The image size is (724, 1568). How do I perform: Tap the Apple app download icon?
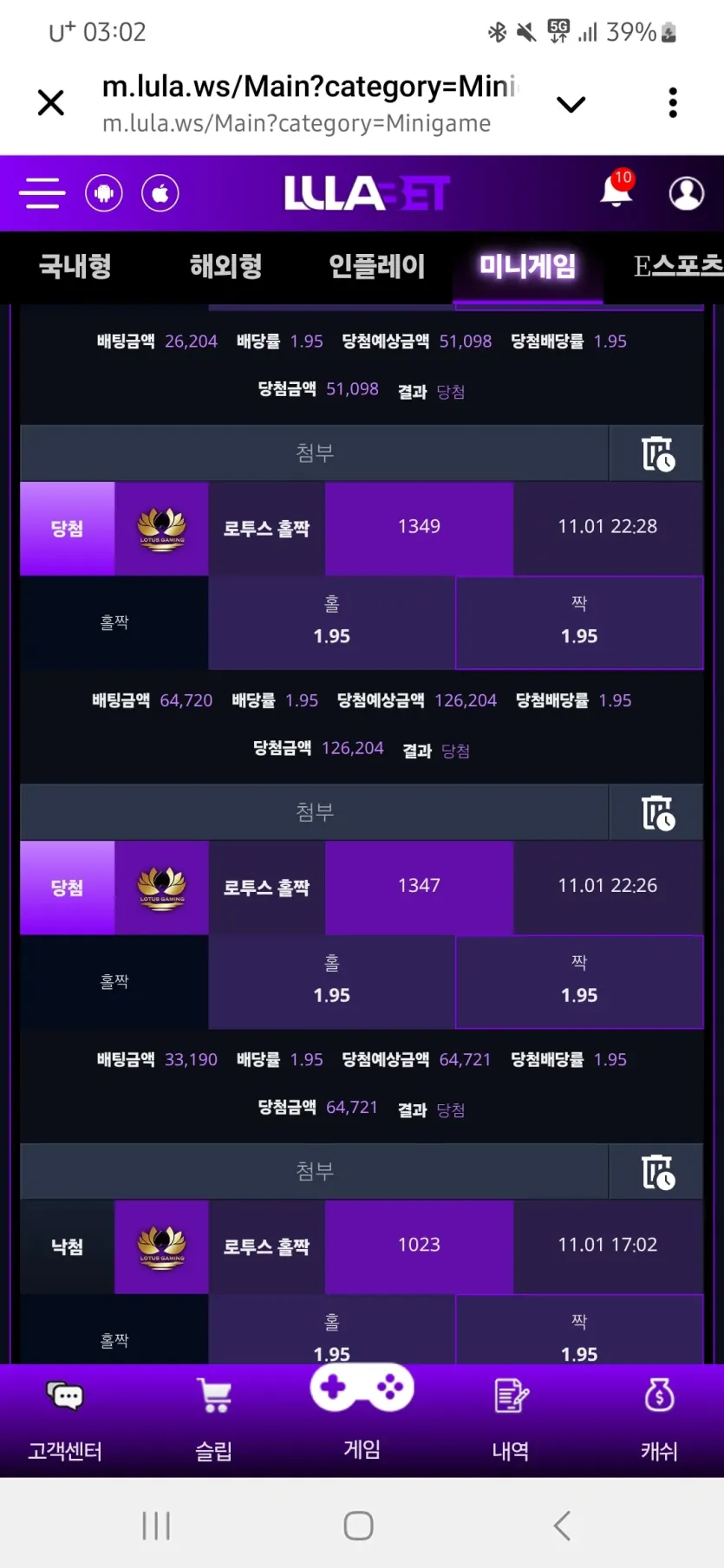[x=160, y=193]
